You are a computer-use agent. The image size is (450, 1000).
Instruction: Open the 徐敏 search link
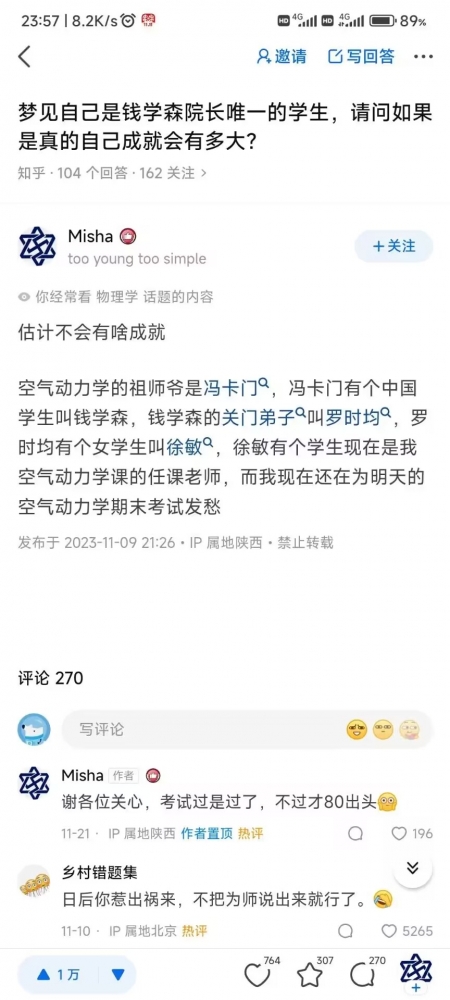189,448
